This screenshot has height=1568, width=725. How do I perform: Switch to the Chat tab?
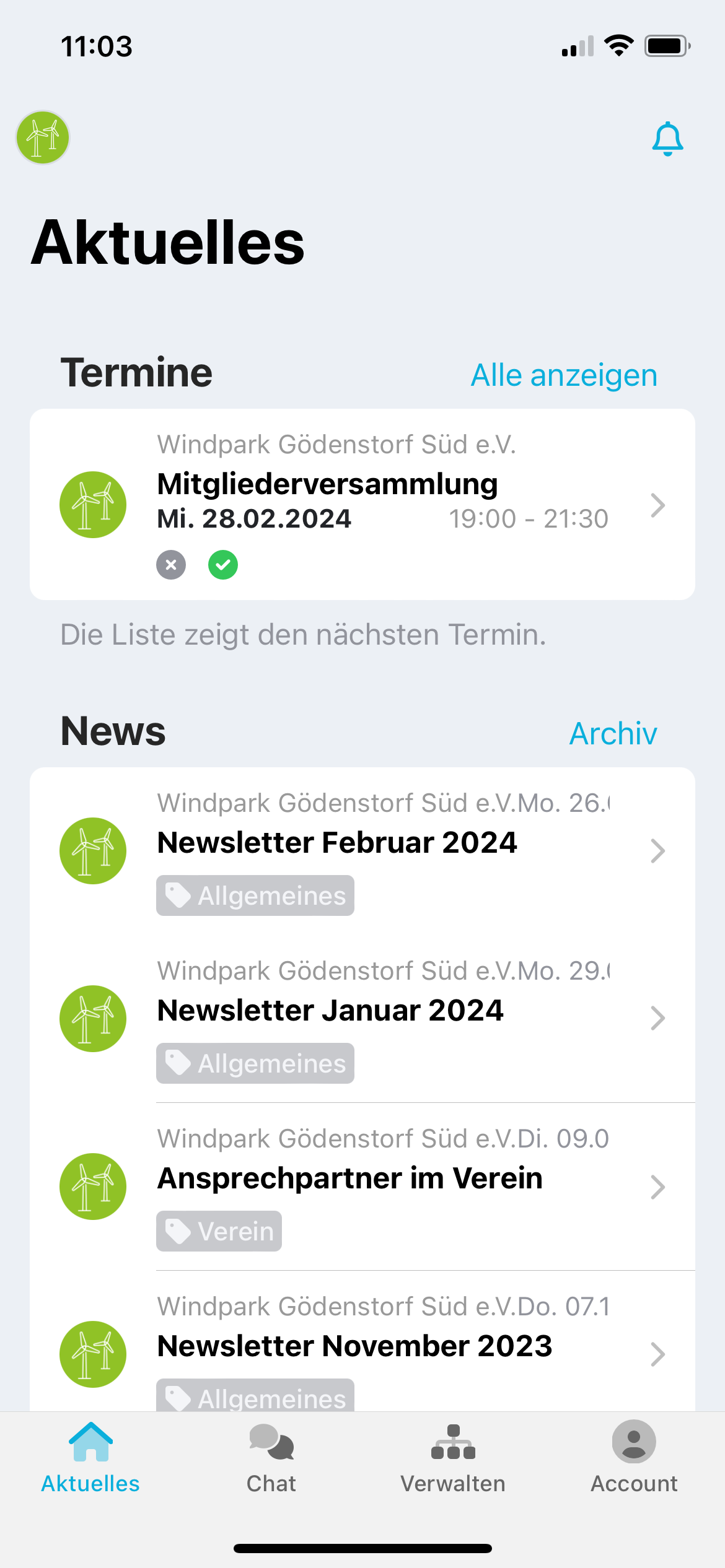pos(271,1457)
